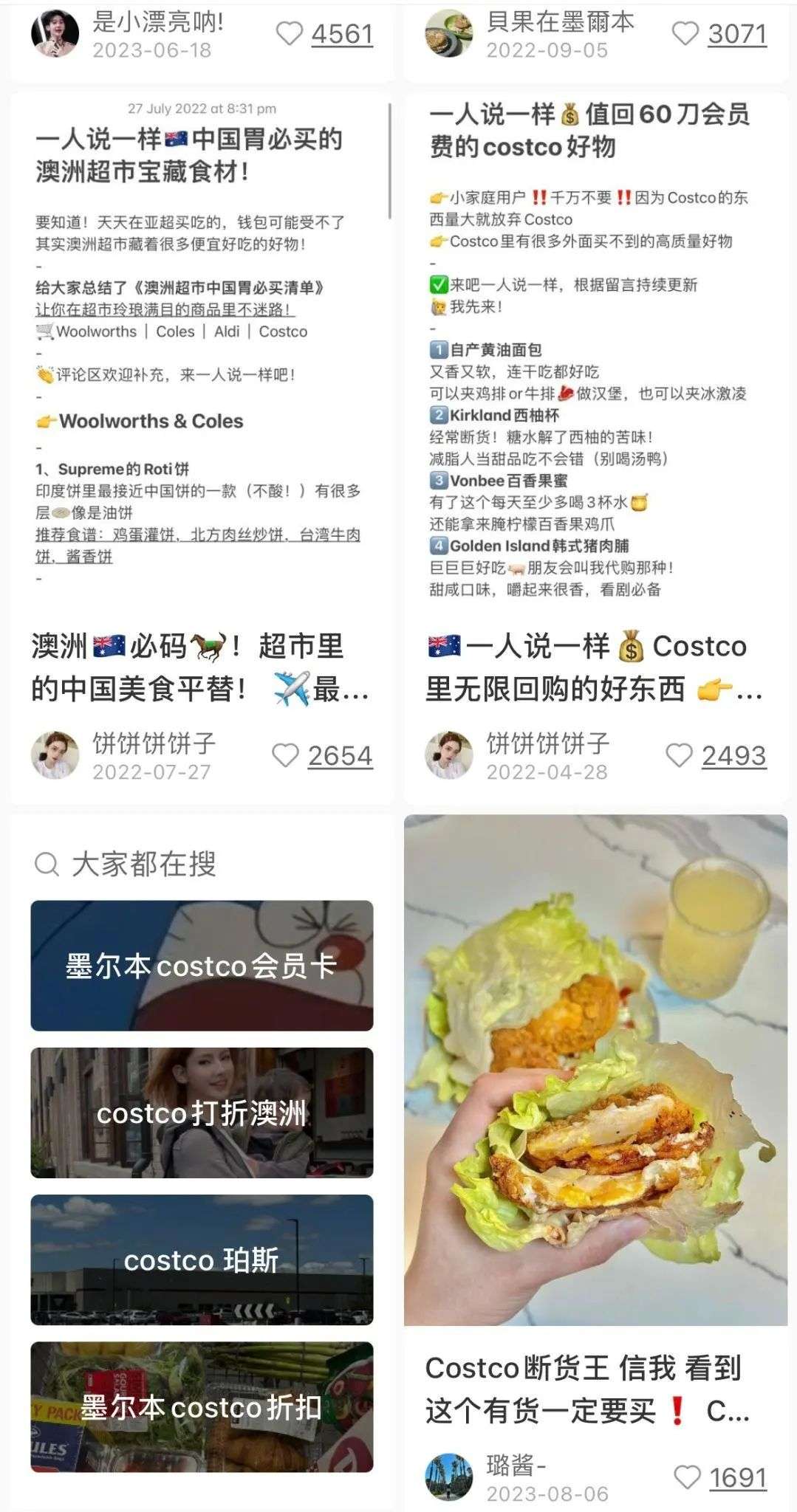Open the Costco断货王 post with burger photo

(595, 1071)
